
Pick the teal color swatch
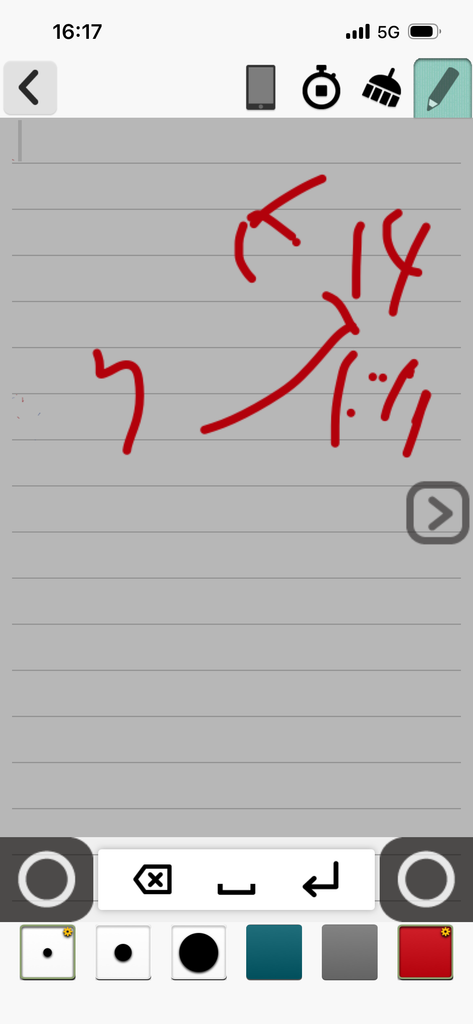274,952
